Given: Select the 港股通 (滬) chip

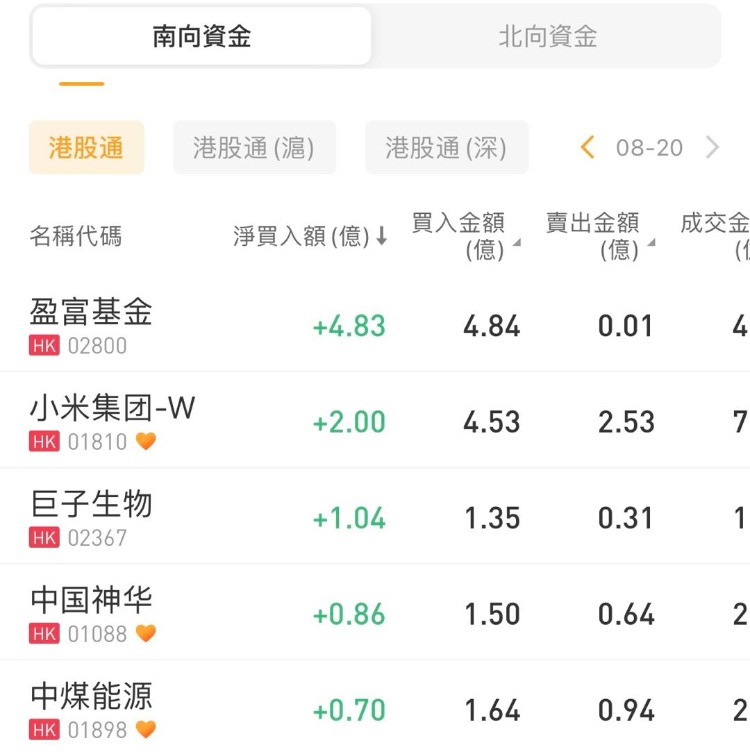Looking at the screenshot, I should [254, 148].
